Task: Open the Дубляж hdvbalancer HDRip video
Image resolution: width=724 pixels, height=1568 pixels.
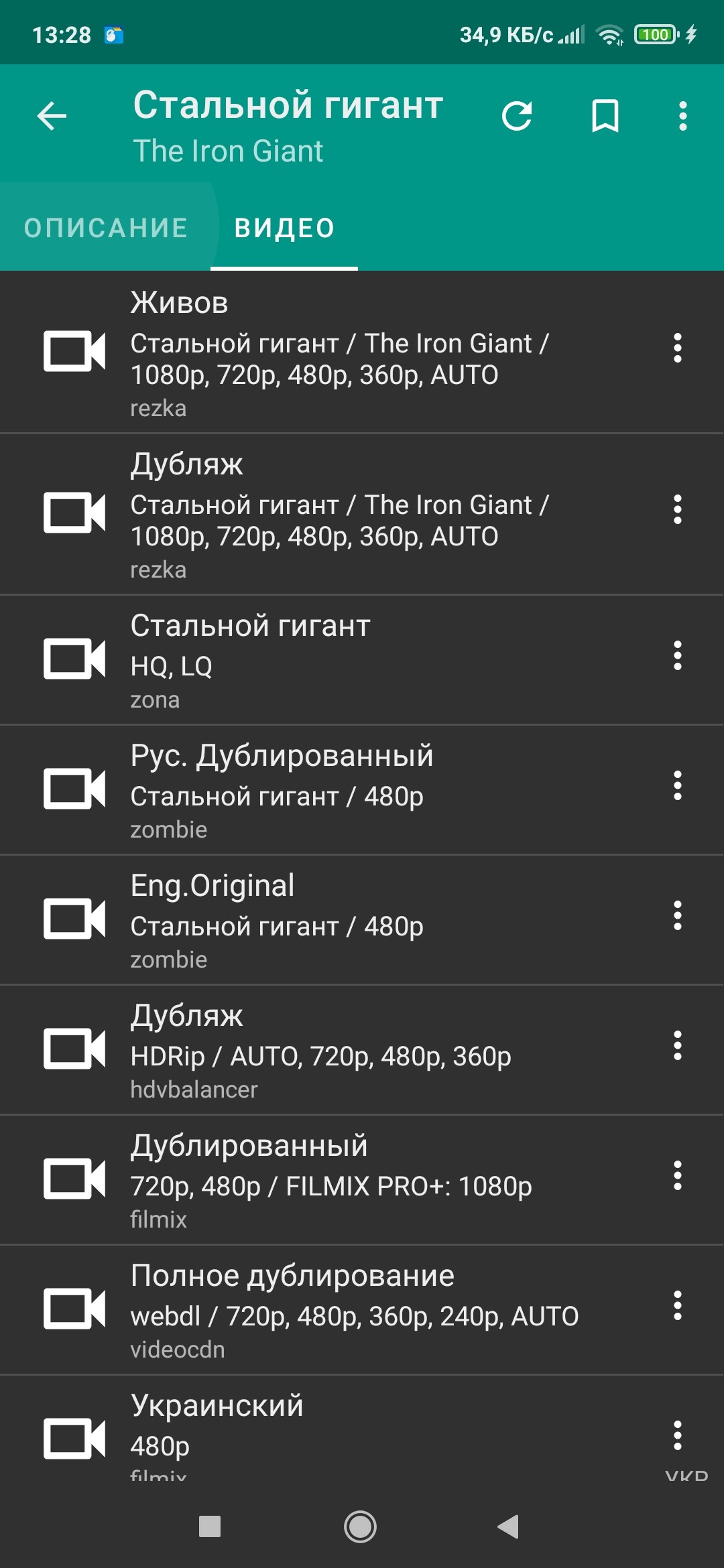Action: click(335, 1050)
